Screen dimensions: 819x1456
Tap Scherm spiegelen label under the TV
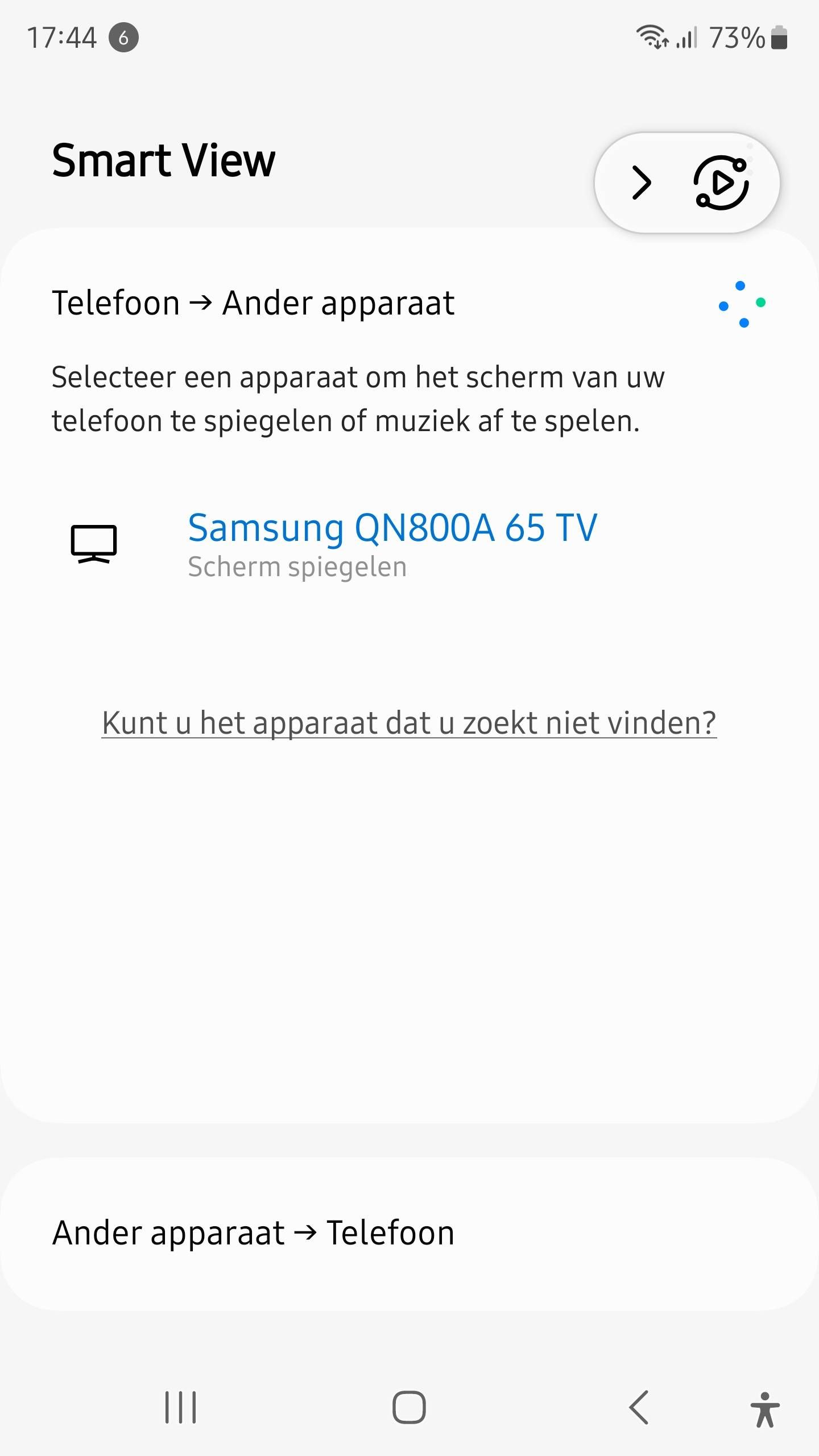pos(297,566)
